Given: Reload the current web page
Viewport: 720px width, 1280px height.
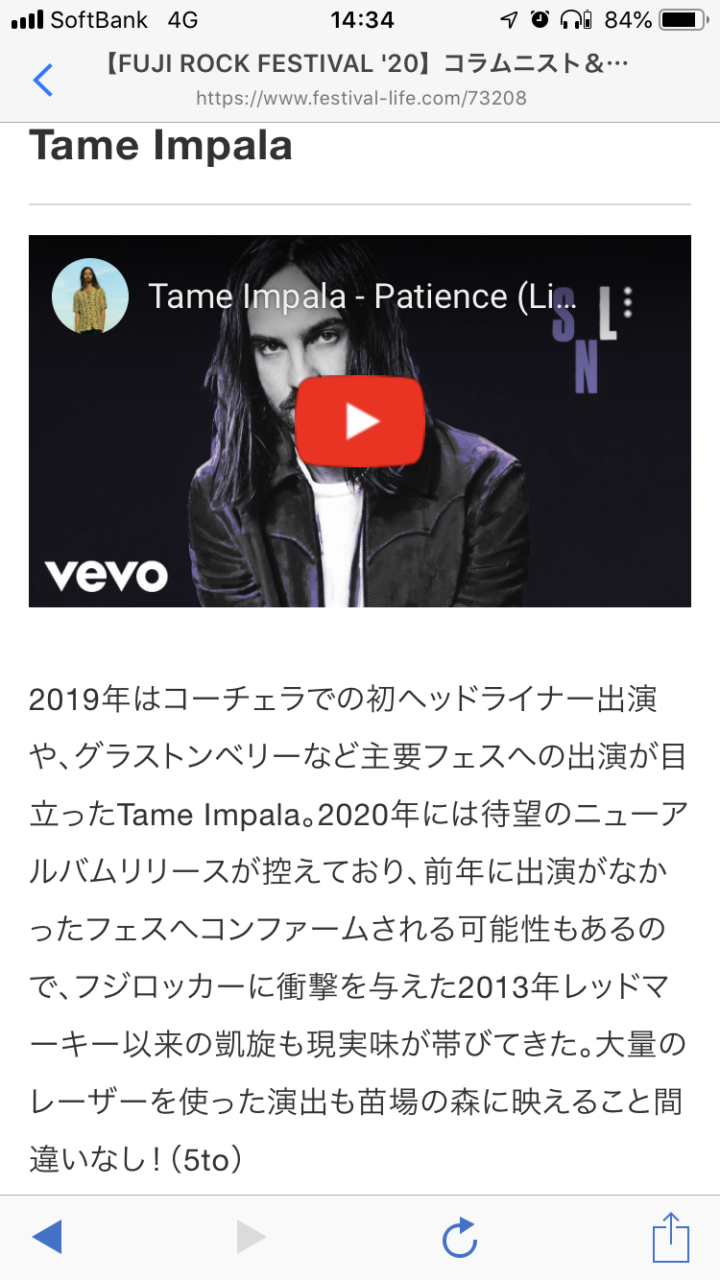Looking at the screenshot, I should tap(459, 1238).
